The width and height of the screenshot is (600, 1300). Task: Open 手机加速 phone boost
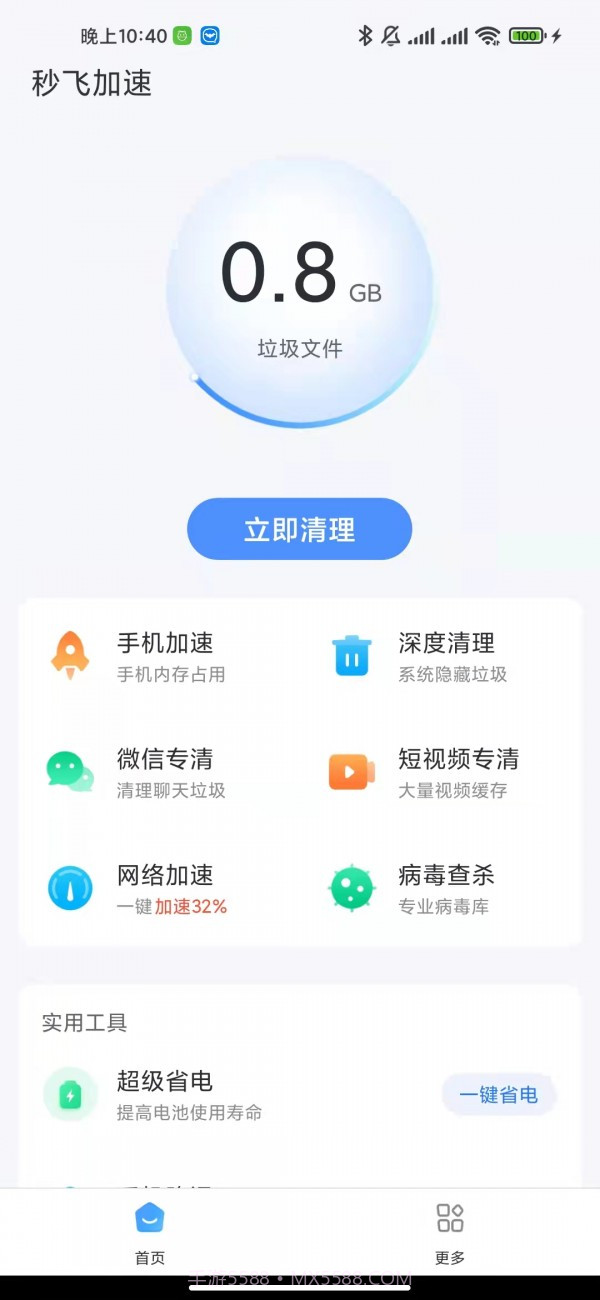coord(140,656)
